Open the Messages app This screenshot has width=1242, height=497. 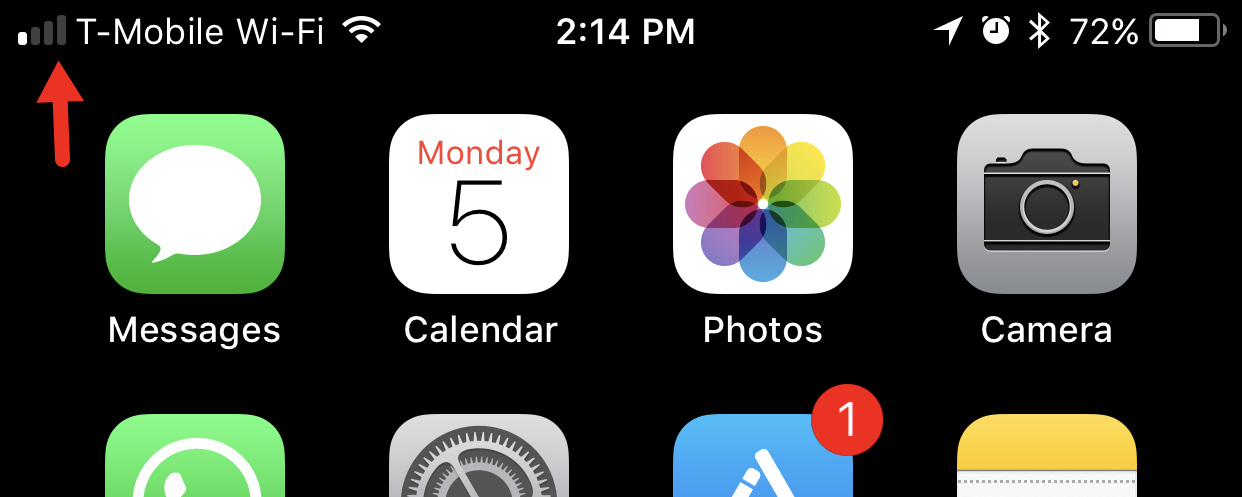click(x=195, y=204)
